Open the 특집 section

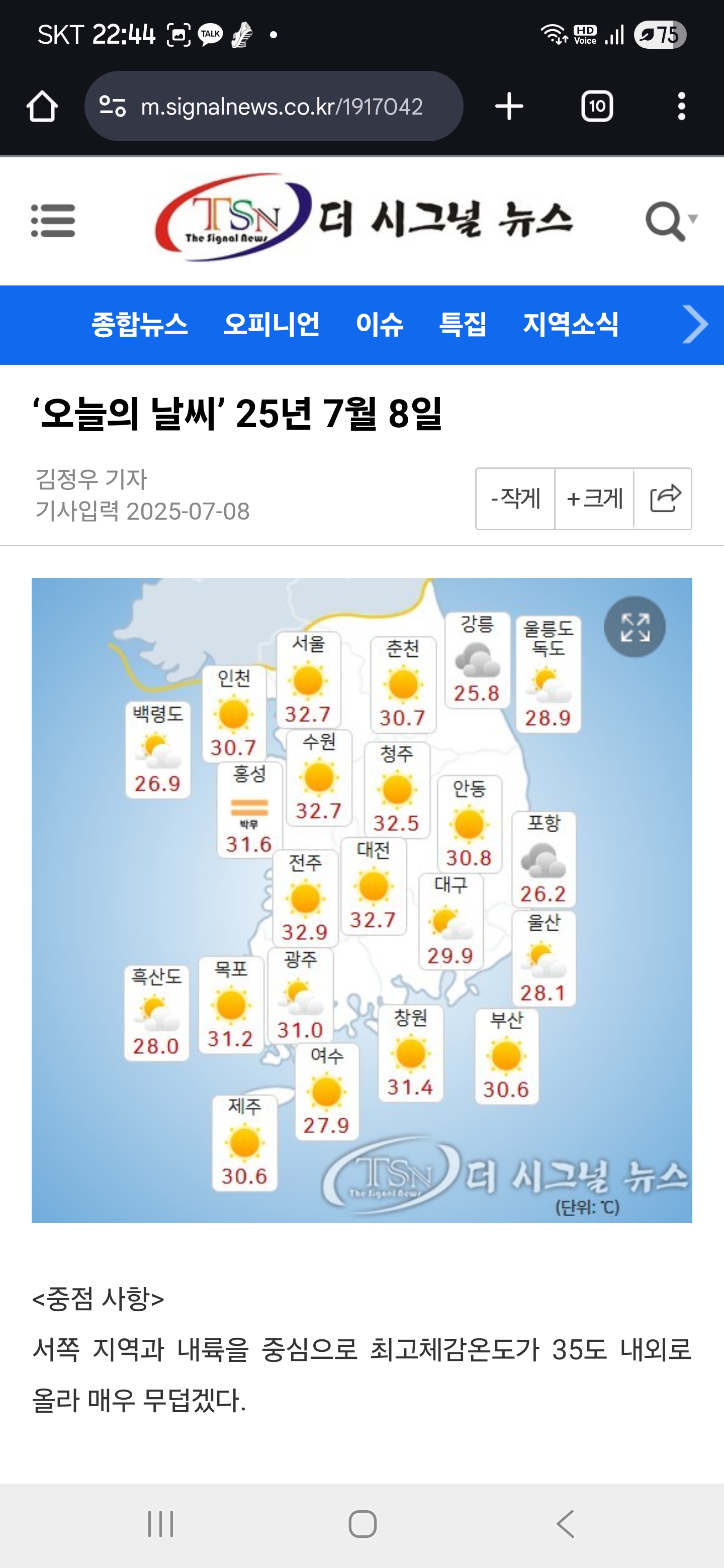(x=463, y=324)
